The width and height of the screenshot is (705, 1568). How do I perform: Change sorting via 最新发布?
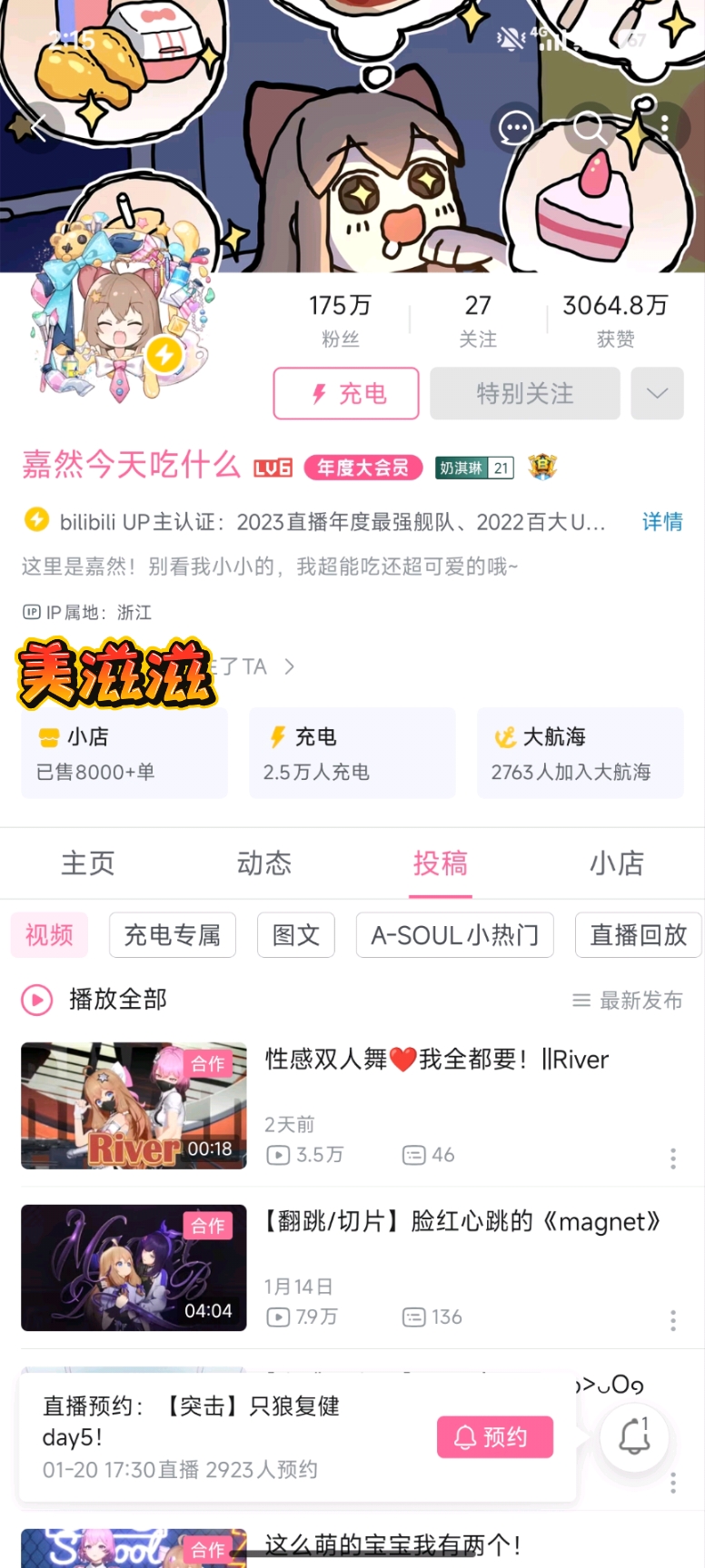628,1000
